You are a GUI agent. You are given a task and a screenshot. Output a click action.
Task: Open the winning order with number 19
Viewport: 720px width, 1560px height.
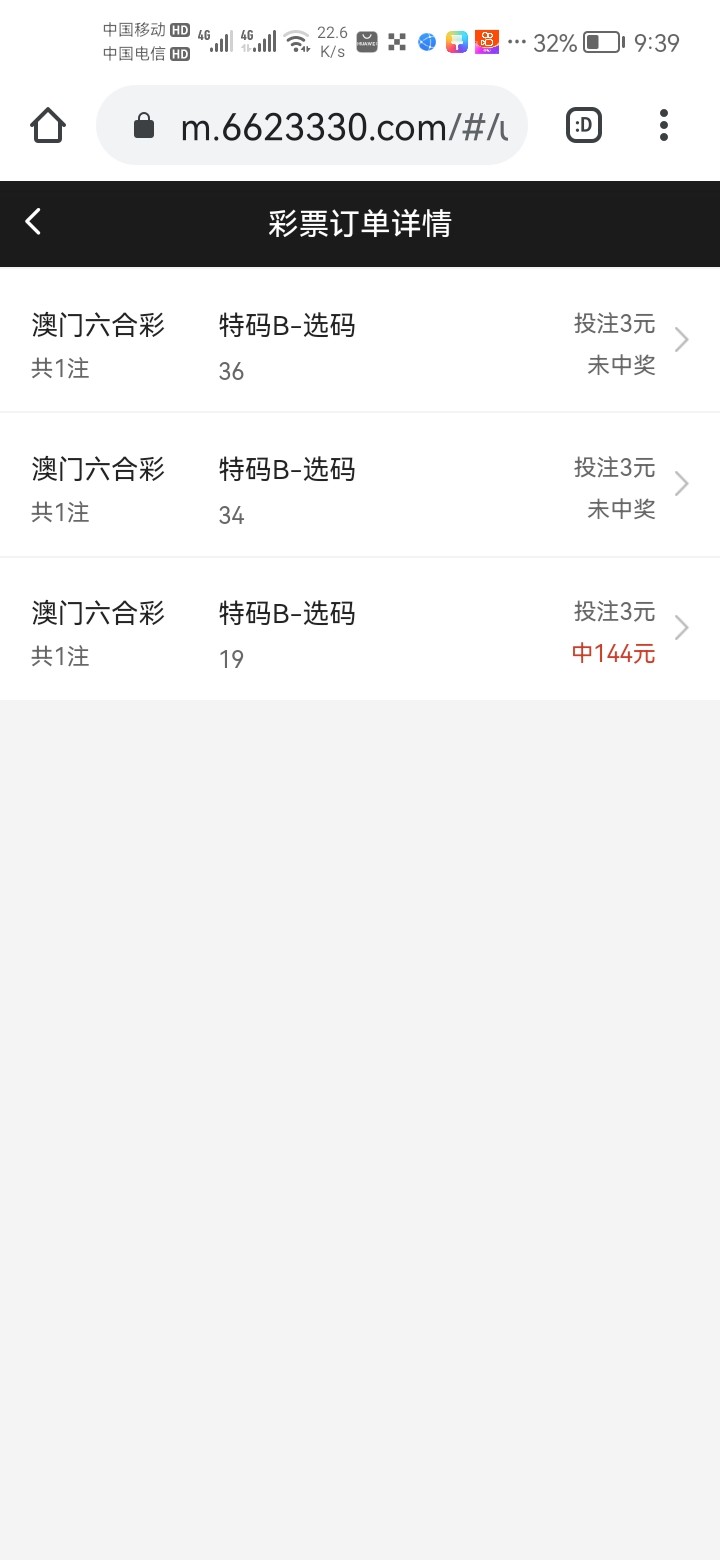click(x=360, y=629)
